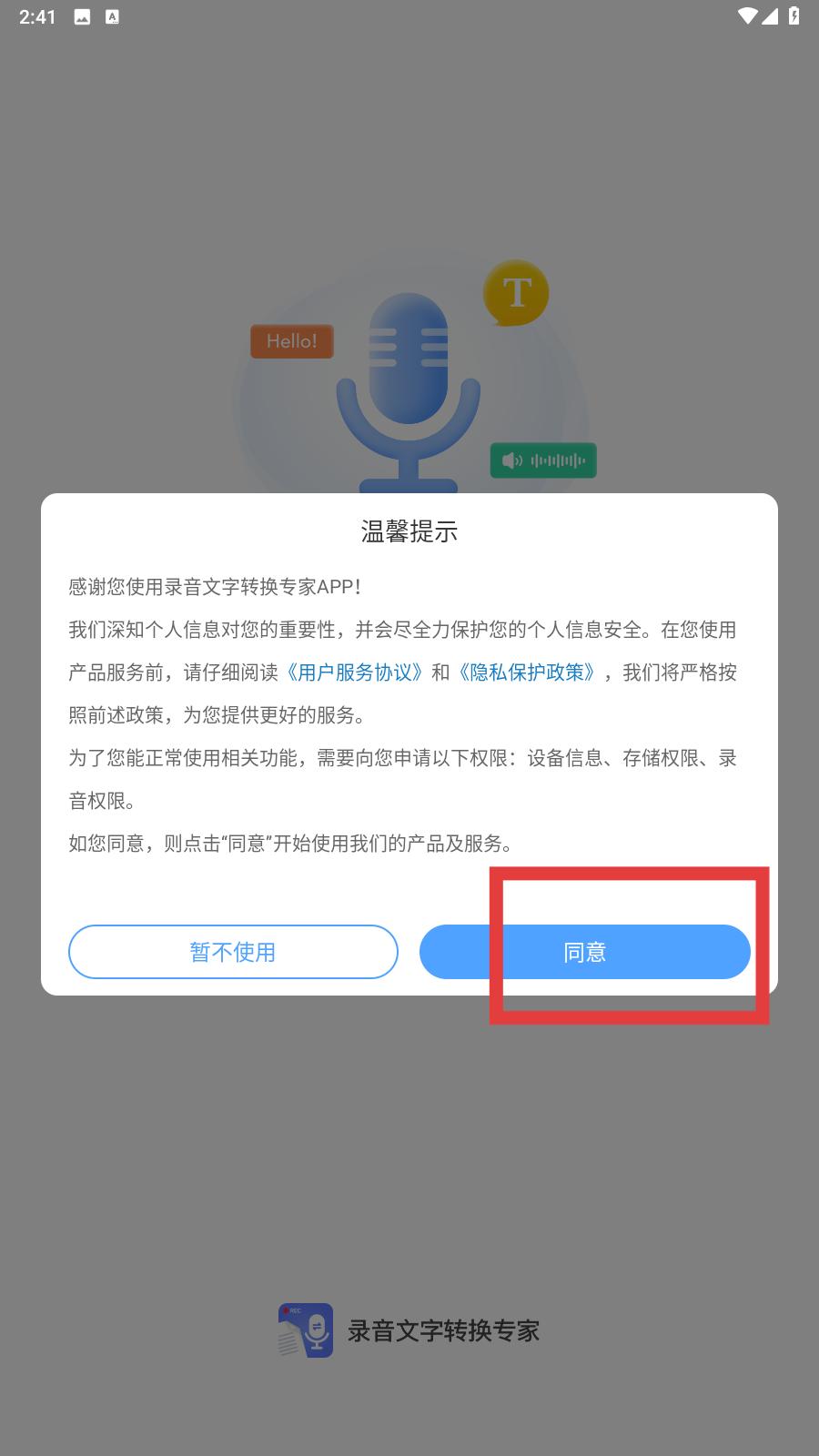The width and height of the screenshot is (819, 1456).
Task: Tap the 同意 button to accept
Action: [584, 952]
